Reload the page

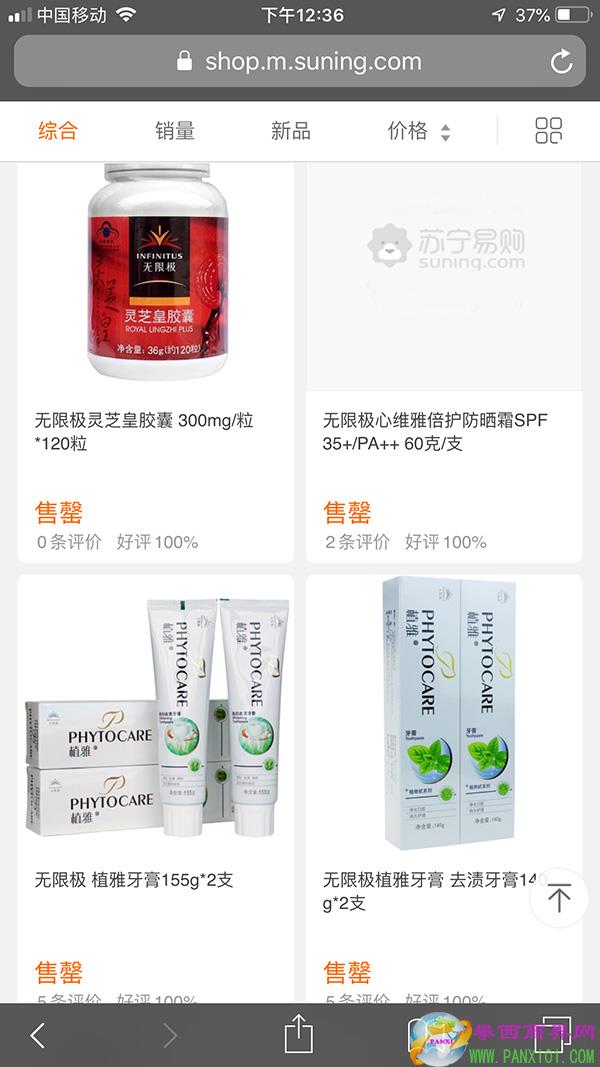[561, 62]
